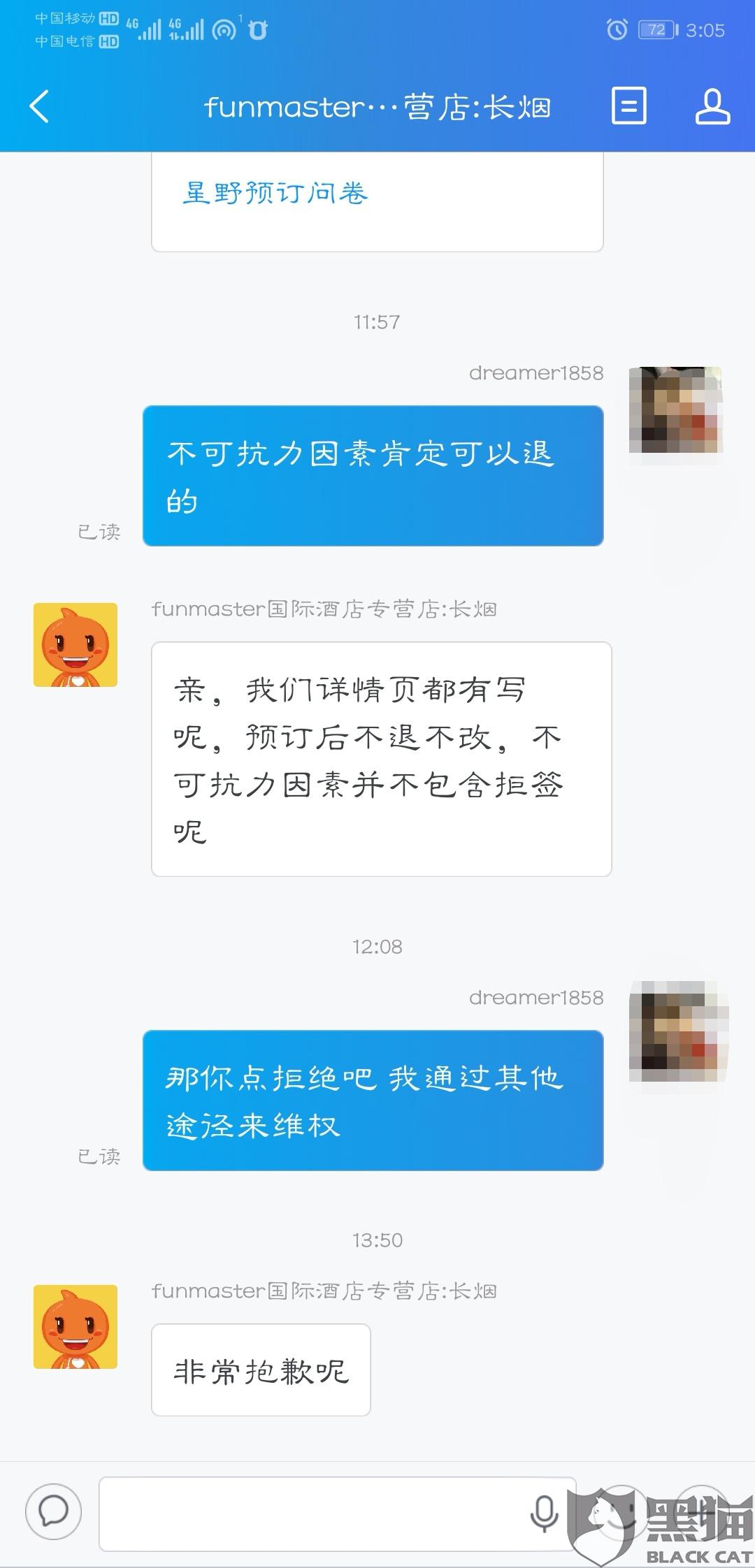Open the shop profile person icon
The image size is (755, 1568).
click(x=712, y=106)
